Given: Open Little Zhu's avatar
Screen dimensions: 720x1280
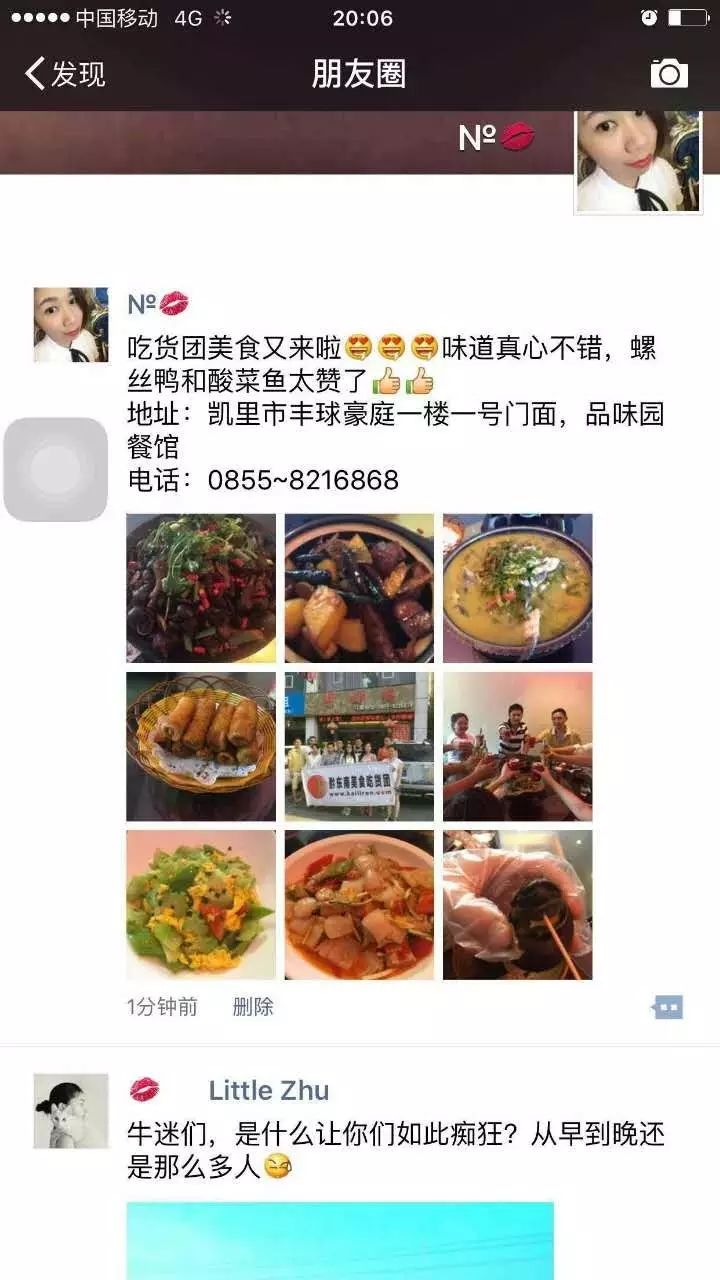Looking at the screenshot, I should (70, 1111).
